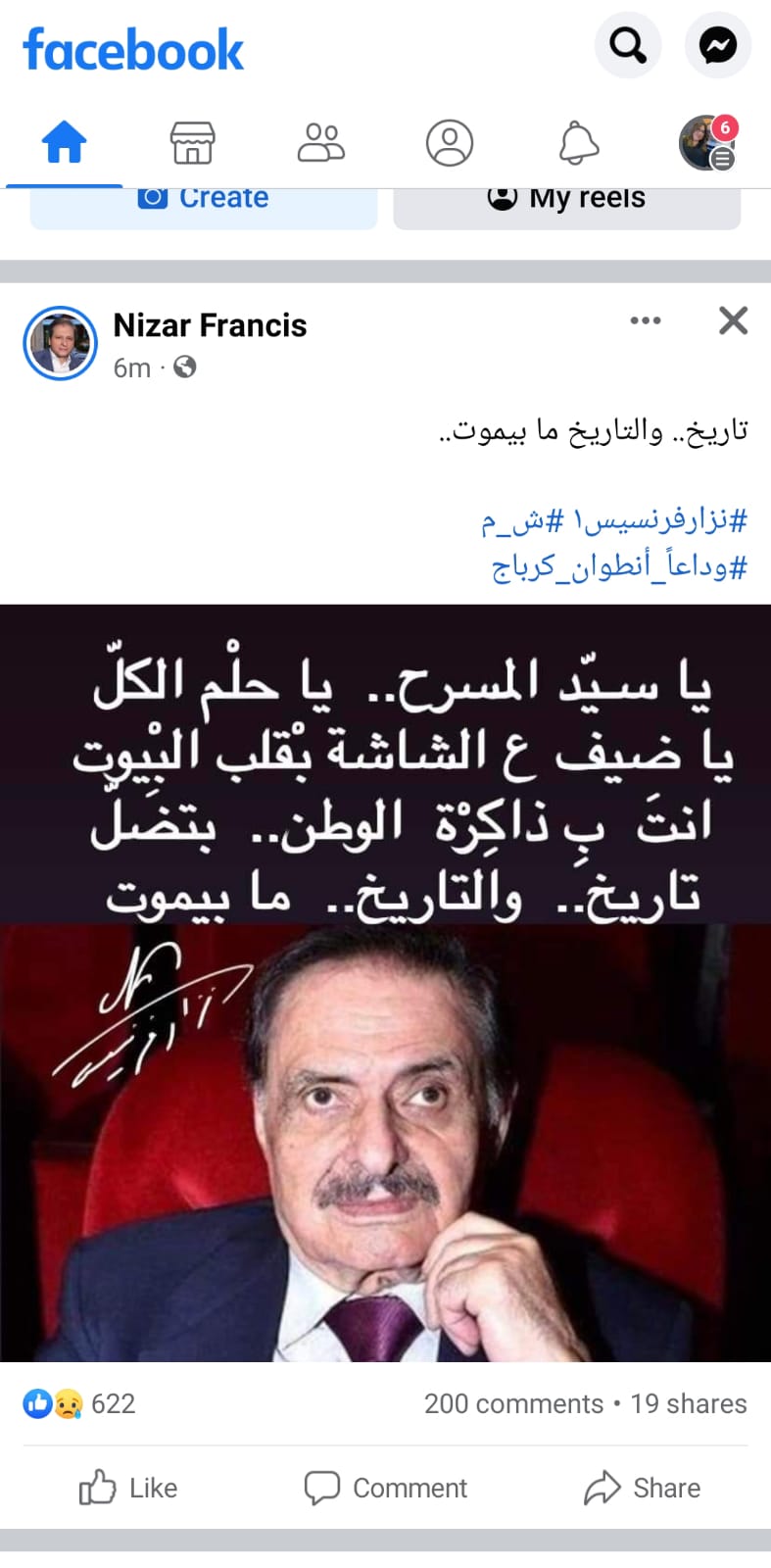The width and height of the screenshot is (771, 1568).
Task: Switch to the Profile tab
Action: 450,143
